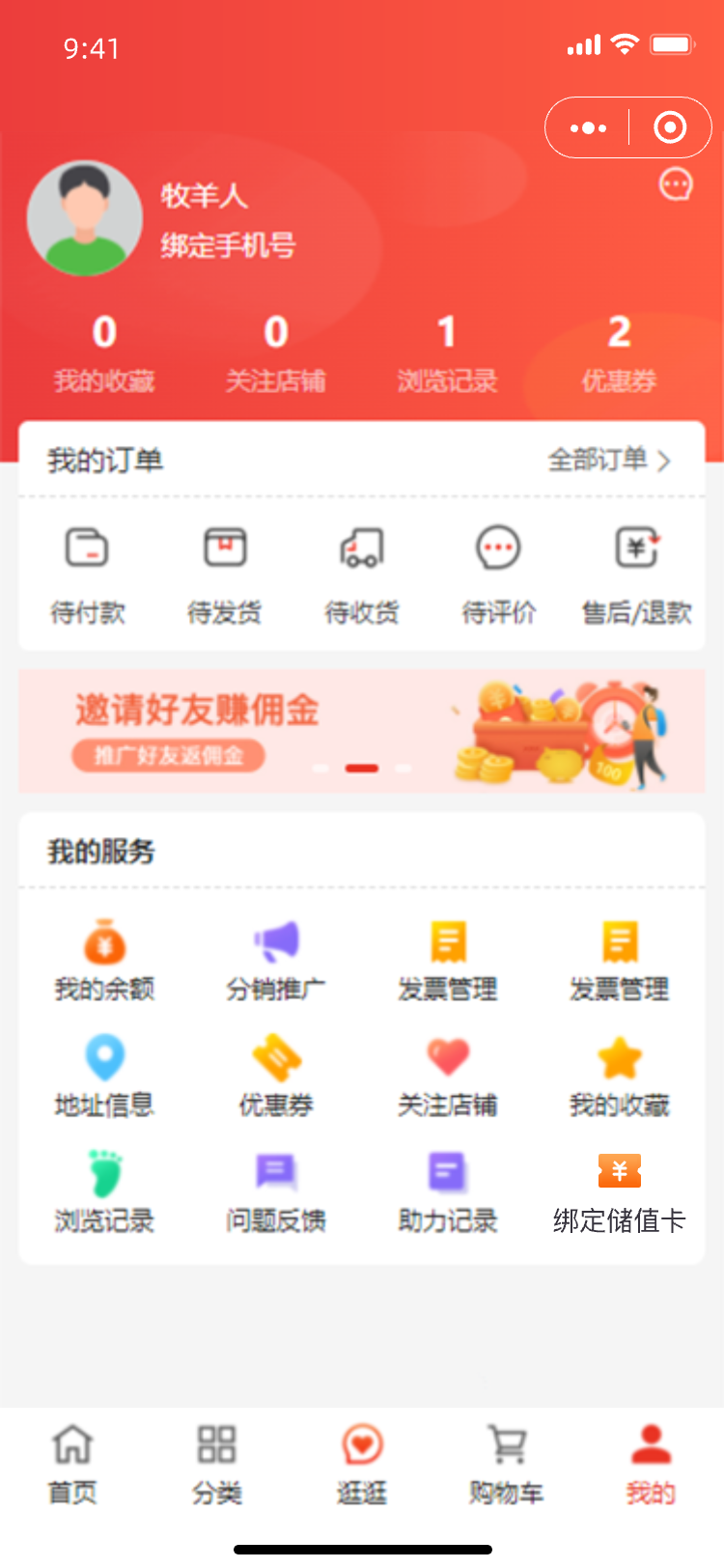Switch to the 分类 tab

tap(217, 1464)
